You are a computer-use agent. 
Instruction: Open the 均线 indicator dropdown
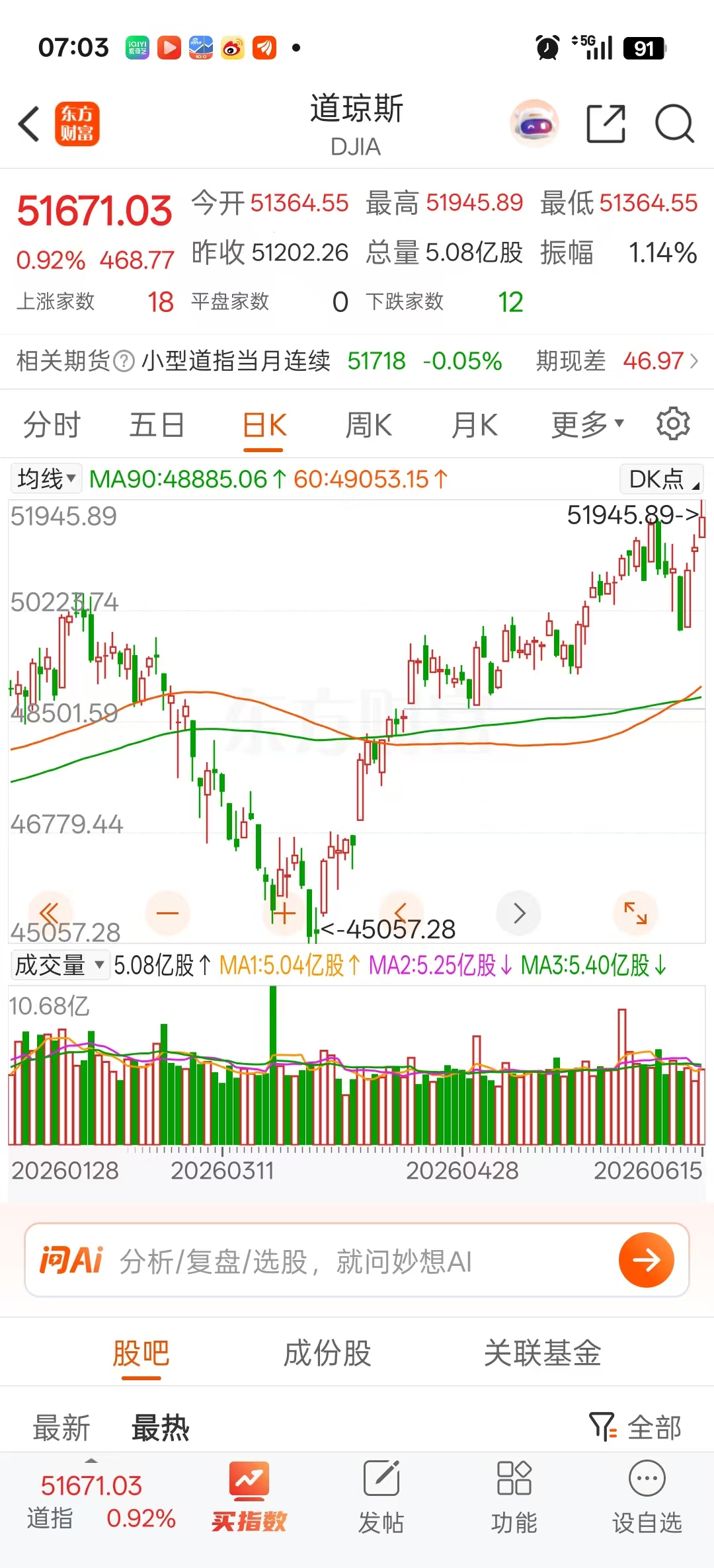click(x=46, y=479)
